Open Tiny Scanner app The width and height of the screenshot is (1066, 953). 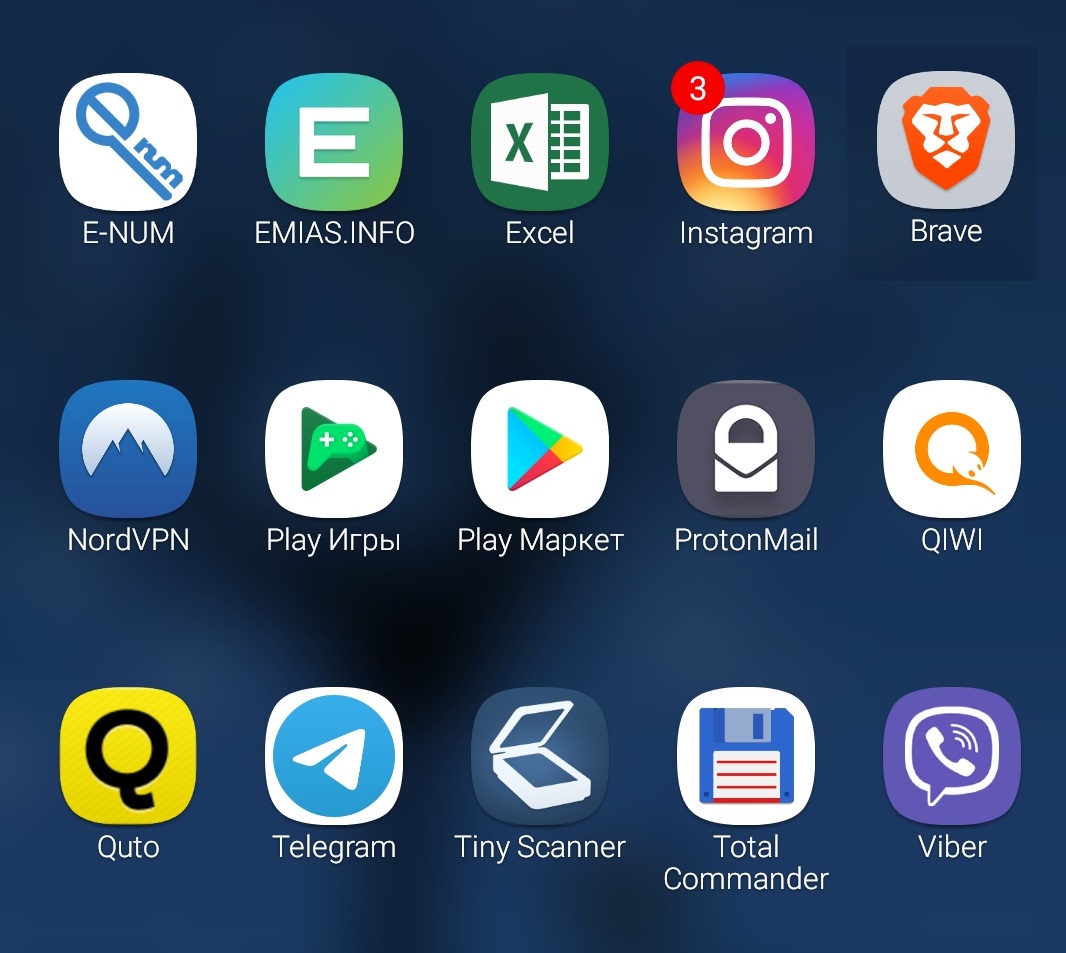(540, 756)
